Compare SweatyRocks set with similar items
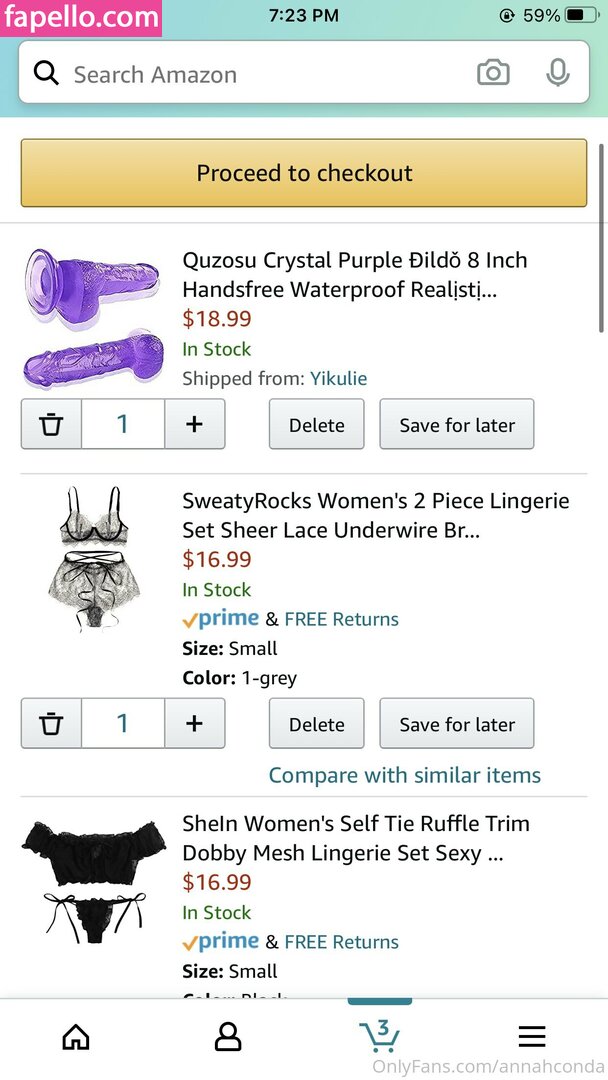This screenshot has height=1080, width=608. 404,775
